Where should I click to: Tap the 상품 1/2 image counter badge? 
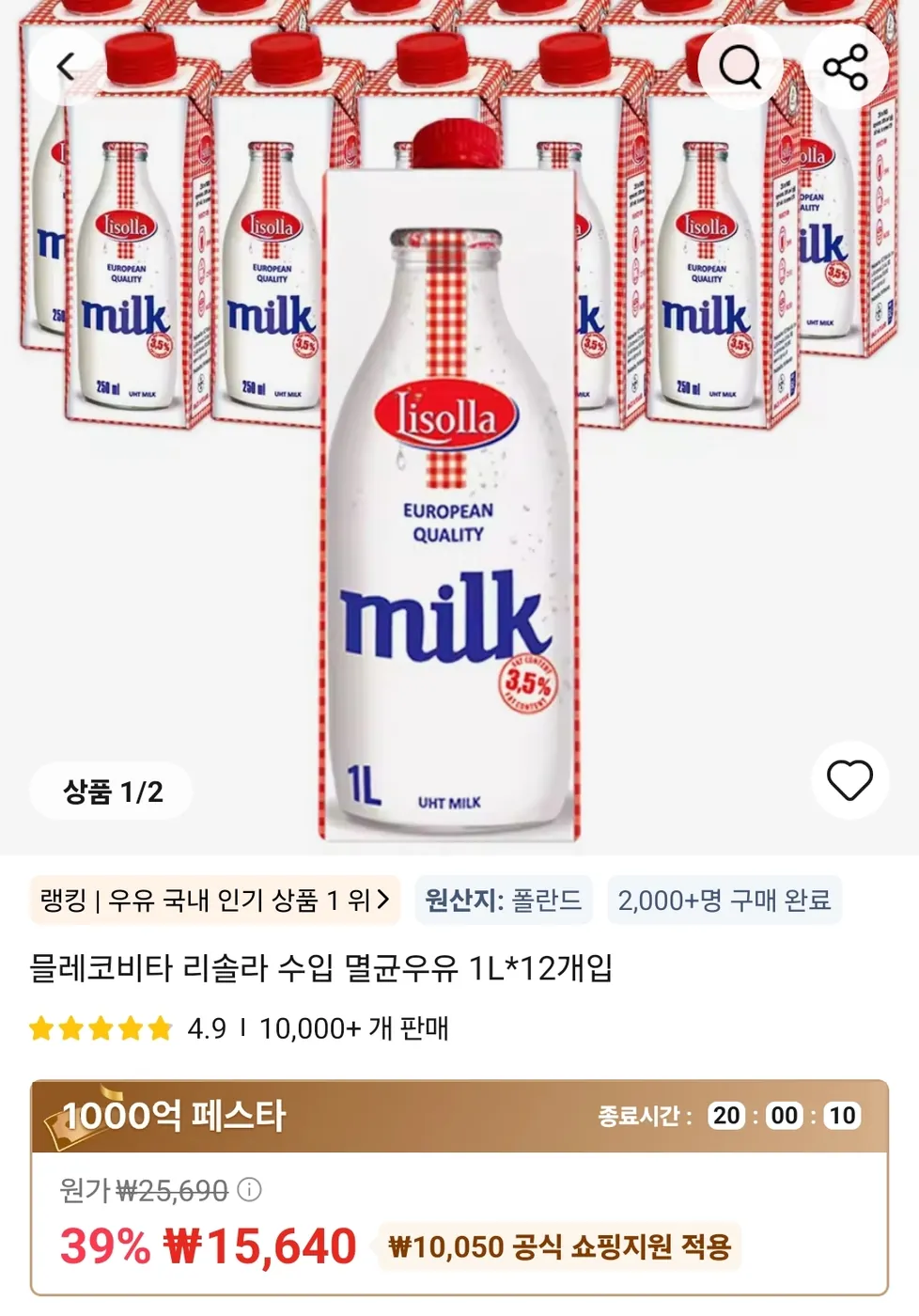[x=111, y=791]
